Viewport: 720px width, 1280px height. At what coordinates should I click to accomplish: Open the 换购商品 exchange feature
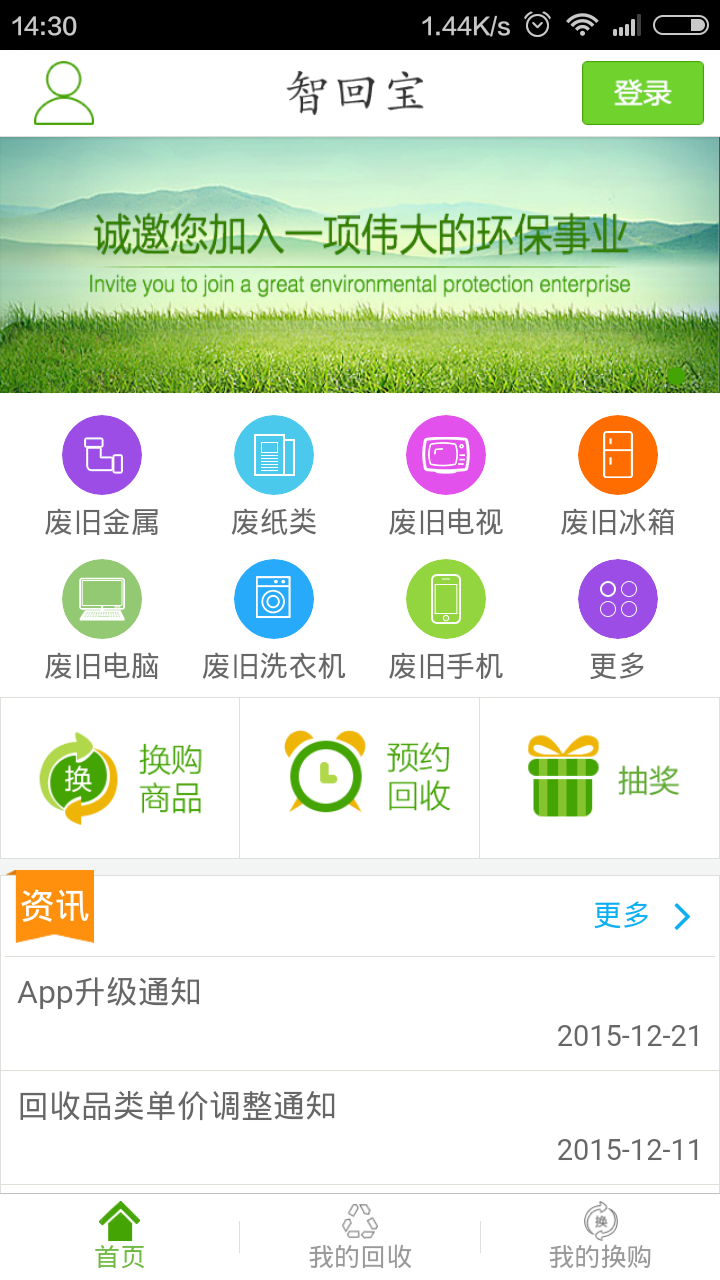120,777
